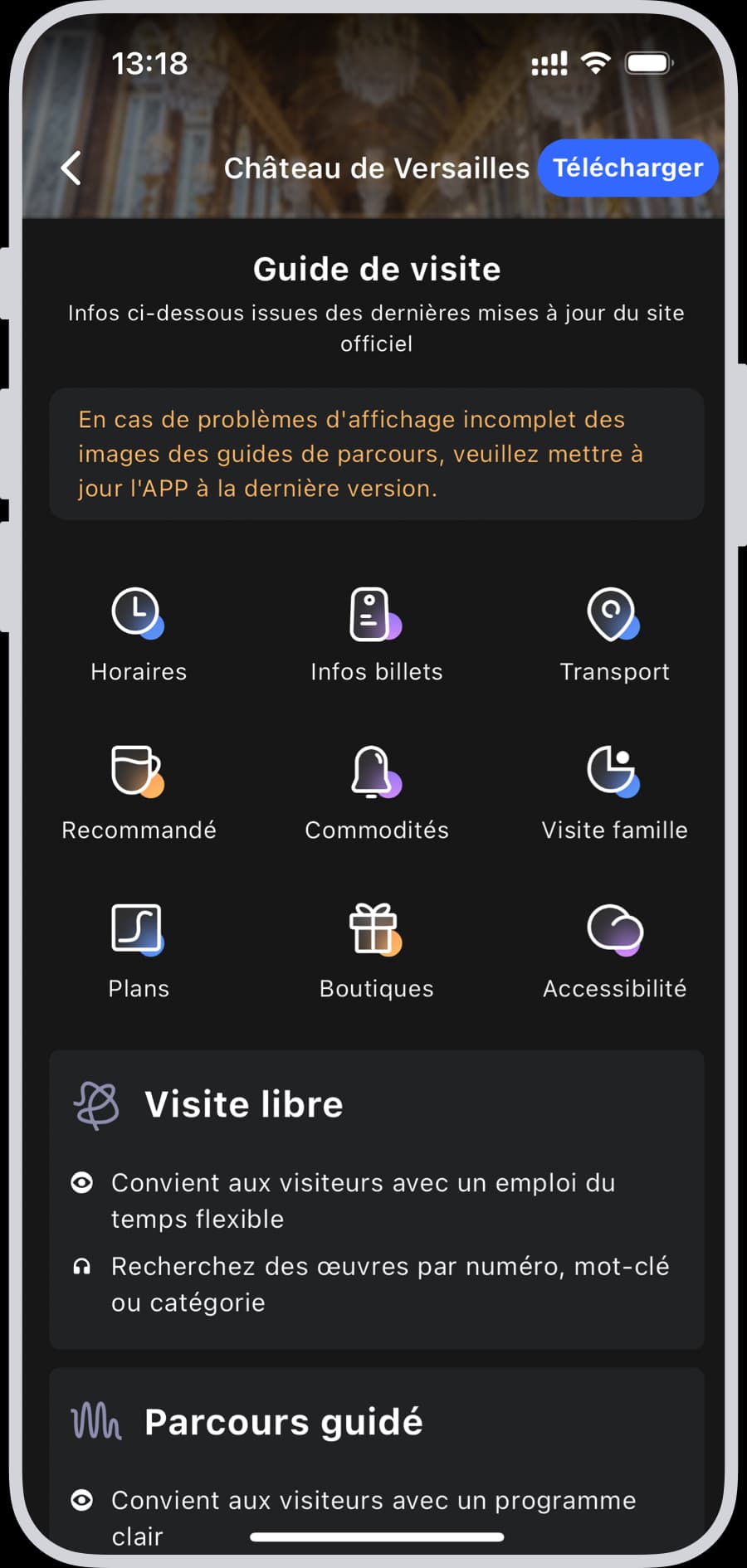
Task: Go back from Château de Versailles guide
Action: (71, 168)
